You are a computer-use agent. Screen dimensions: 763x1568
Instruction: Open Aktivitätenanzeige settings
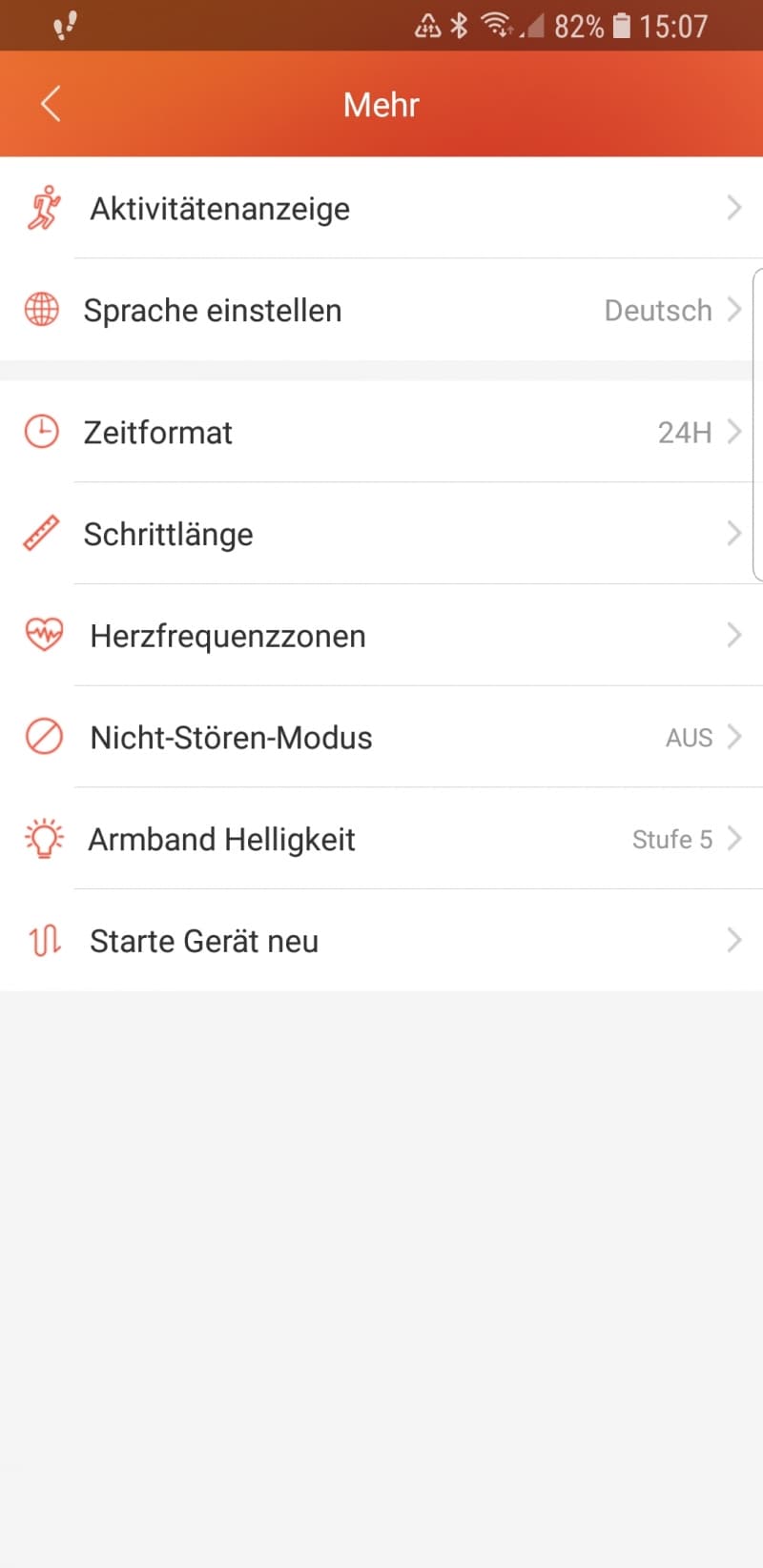point(381,208)
